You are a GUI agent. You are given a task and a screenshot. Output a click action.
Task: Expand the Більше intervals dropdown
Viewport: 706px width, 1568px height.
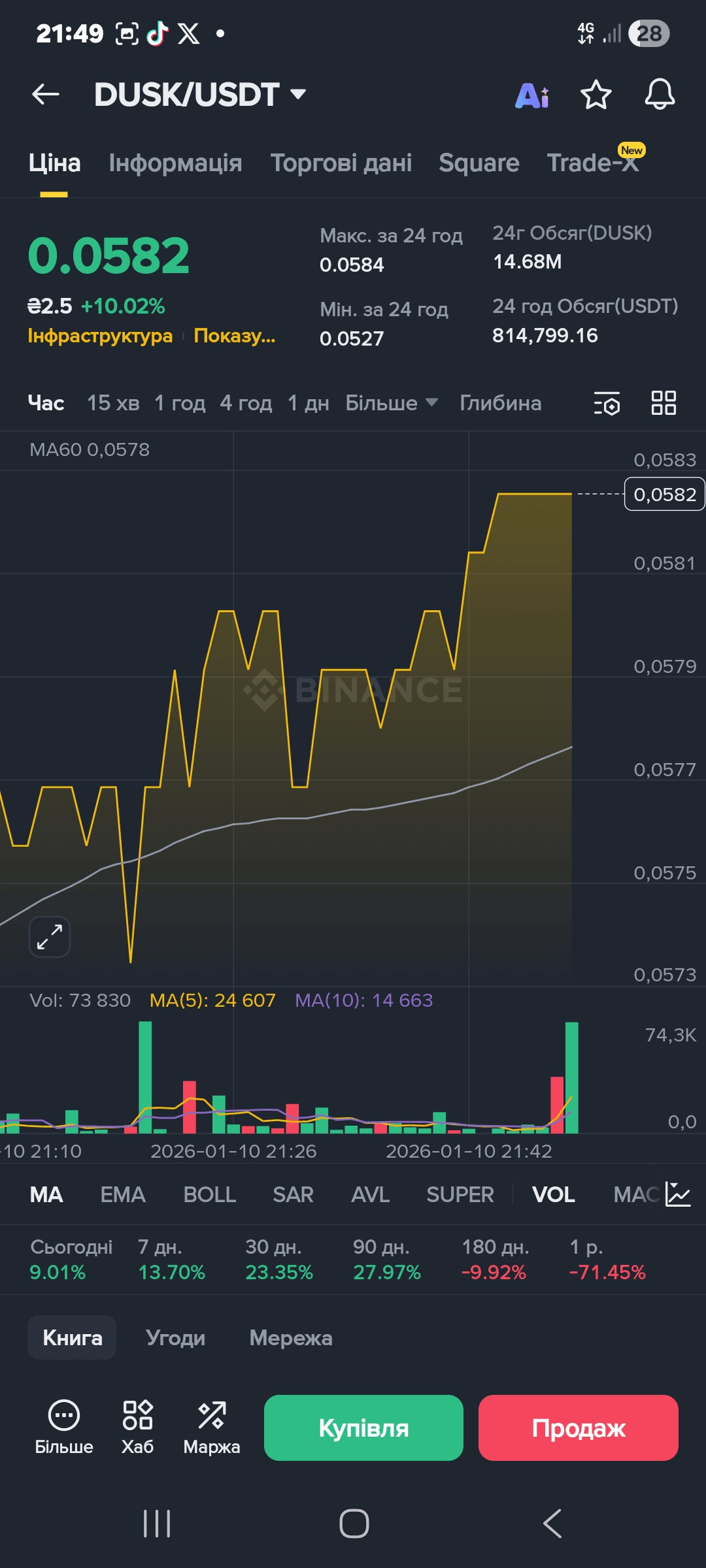(391, 403)
